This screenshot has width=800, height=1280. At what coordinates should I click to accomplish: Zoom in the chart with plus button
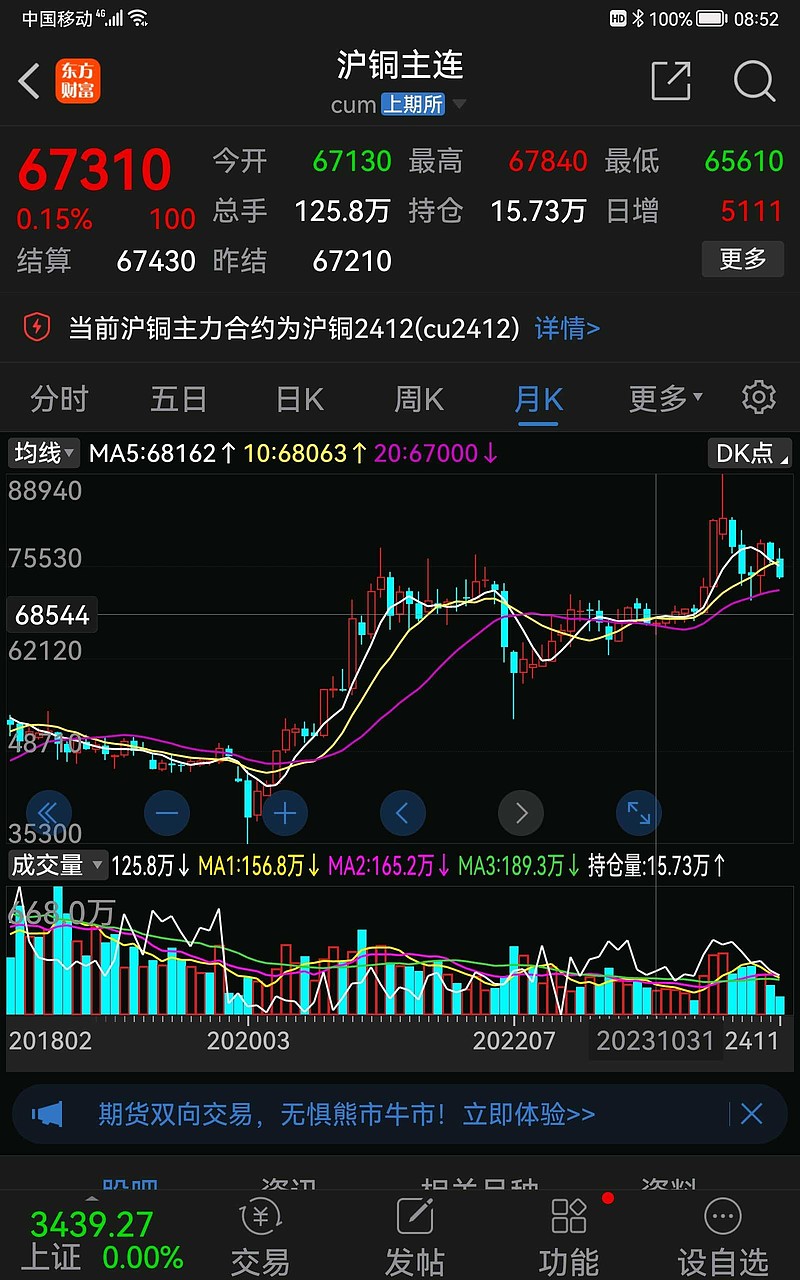coord(285,813)
